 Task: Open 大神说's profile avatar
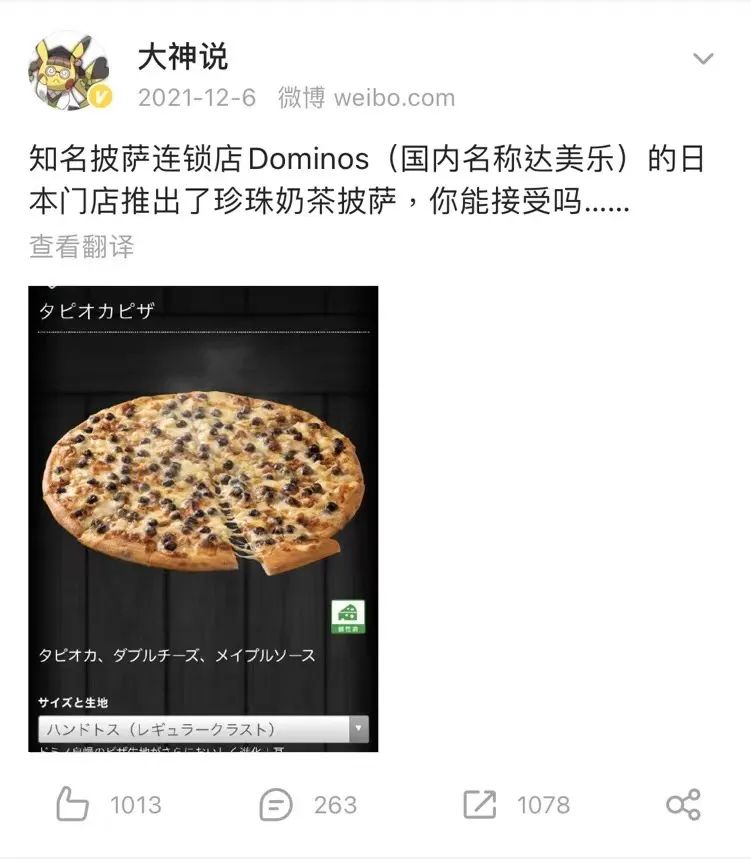(68, 73)
